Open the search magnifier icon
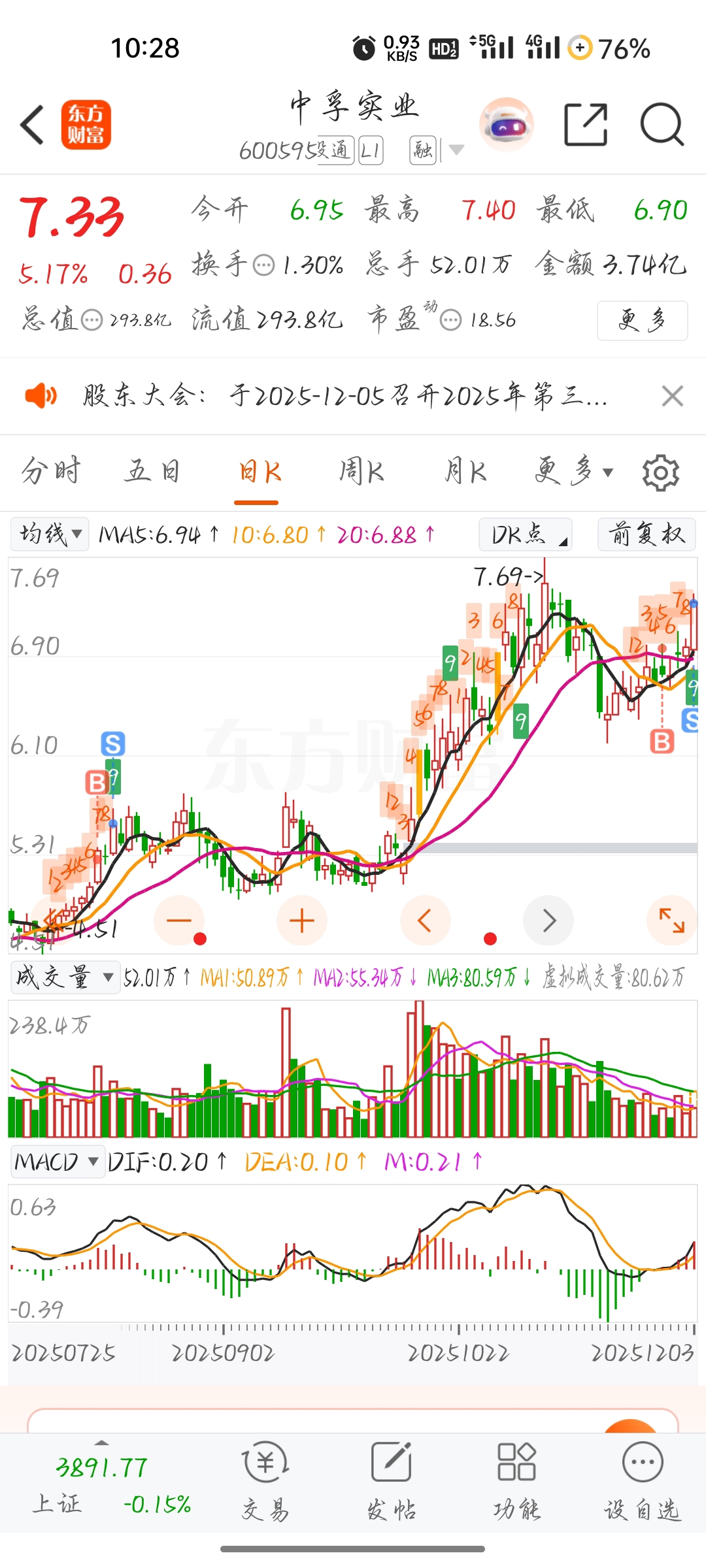This screenshot has height=1568, width=706. pos(662,124)
